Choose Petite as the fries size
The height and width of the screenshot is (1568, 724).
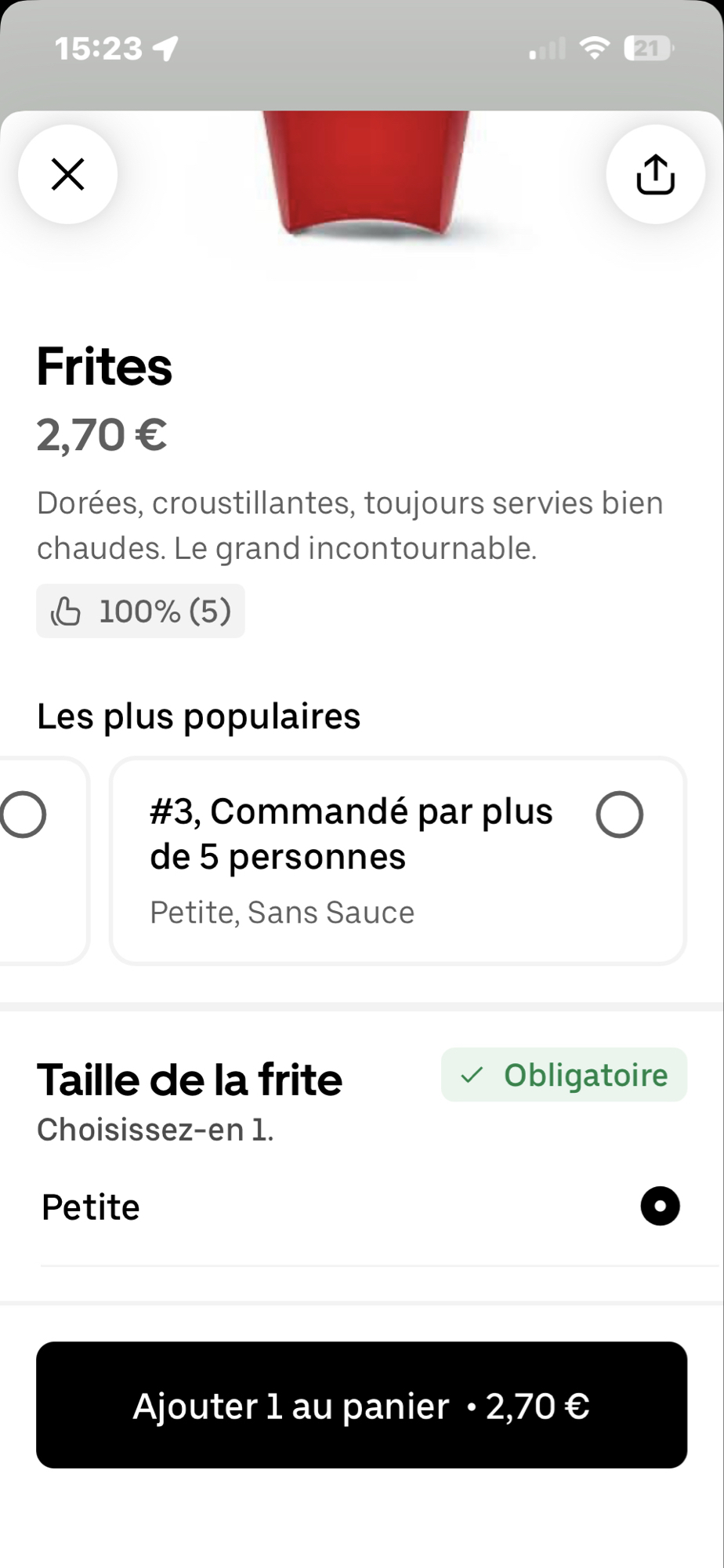tap(660, 1206)
